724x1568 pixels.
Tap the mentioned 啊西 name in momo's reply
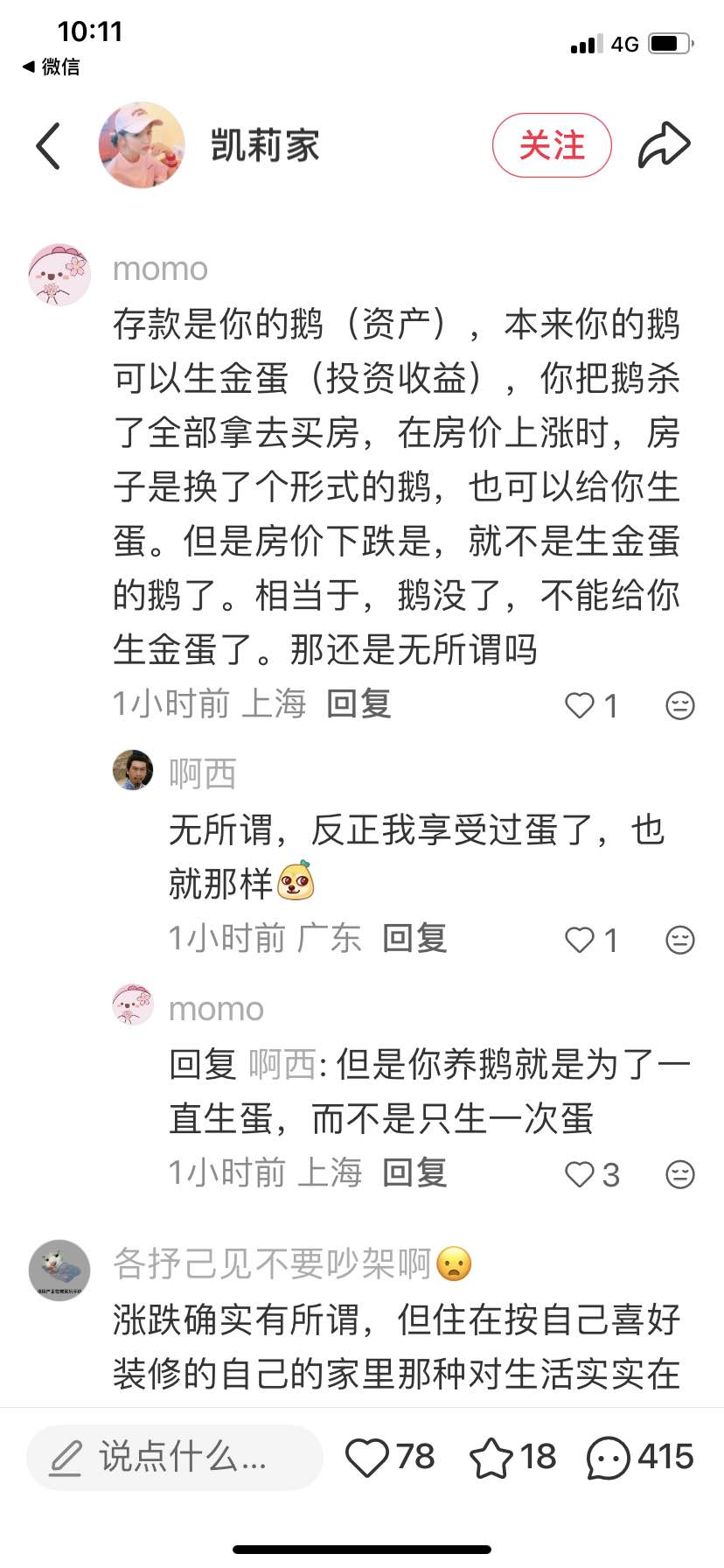pyautogui.click(x=282, y=1065)
